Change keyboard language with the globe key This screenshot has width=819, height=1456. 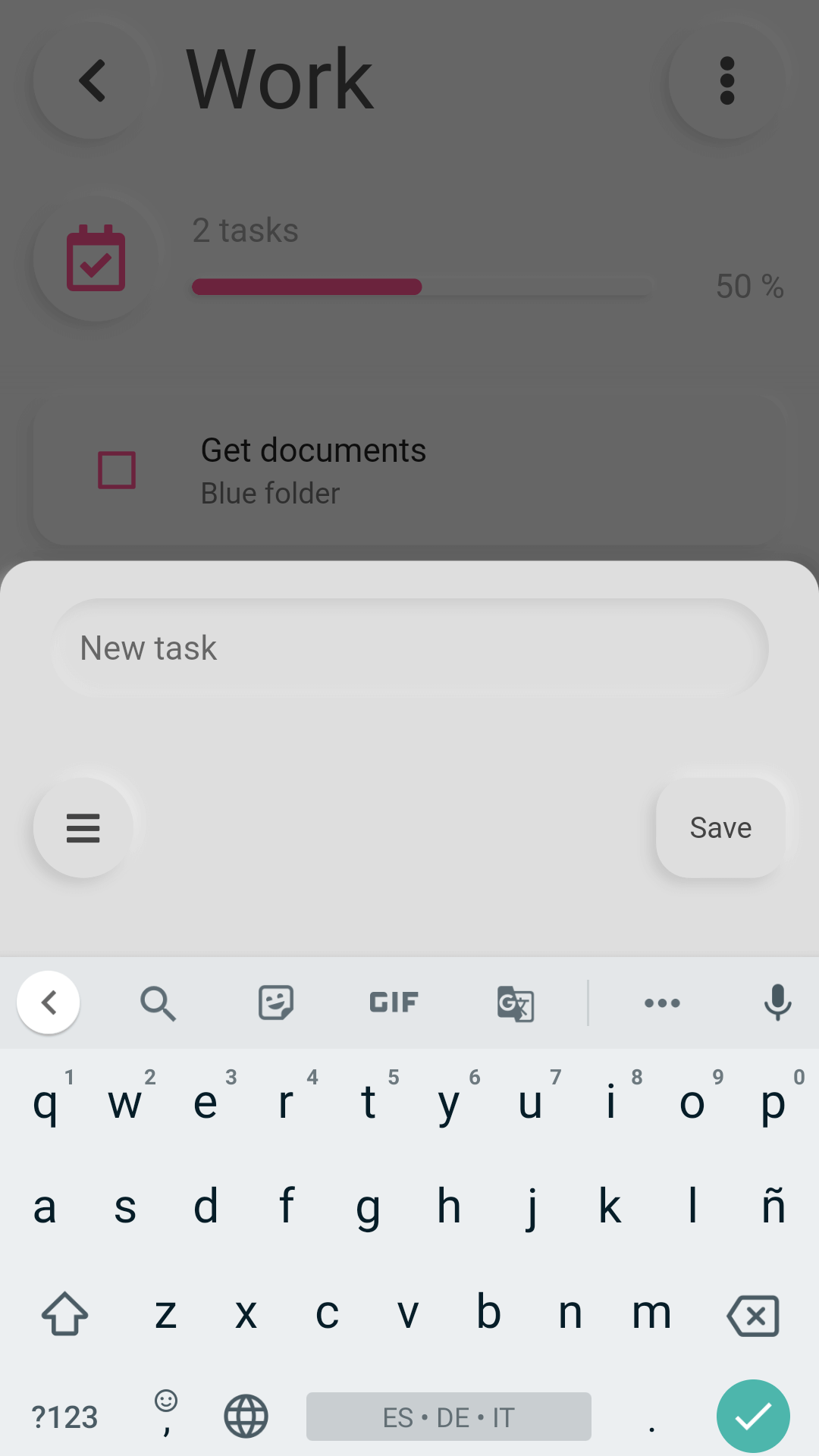[x=246, y=1417]
